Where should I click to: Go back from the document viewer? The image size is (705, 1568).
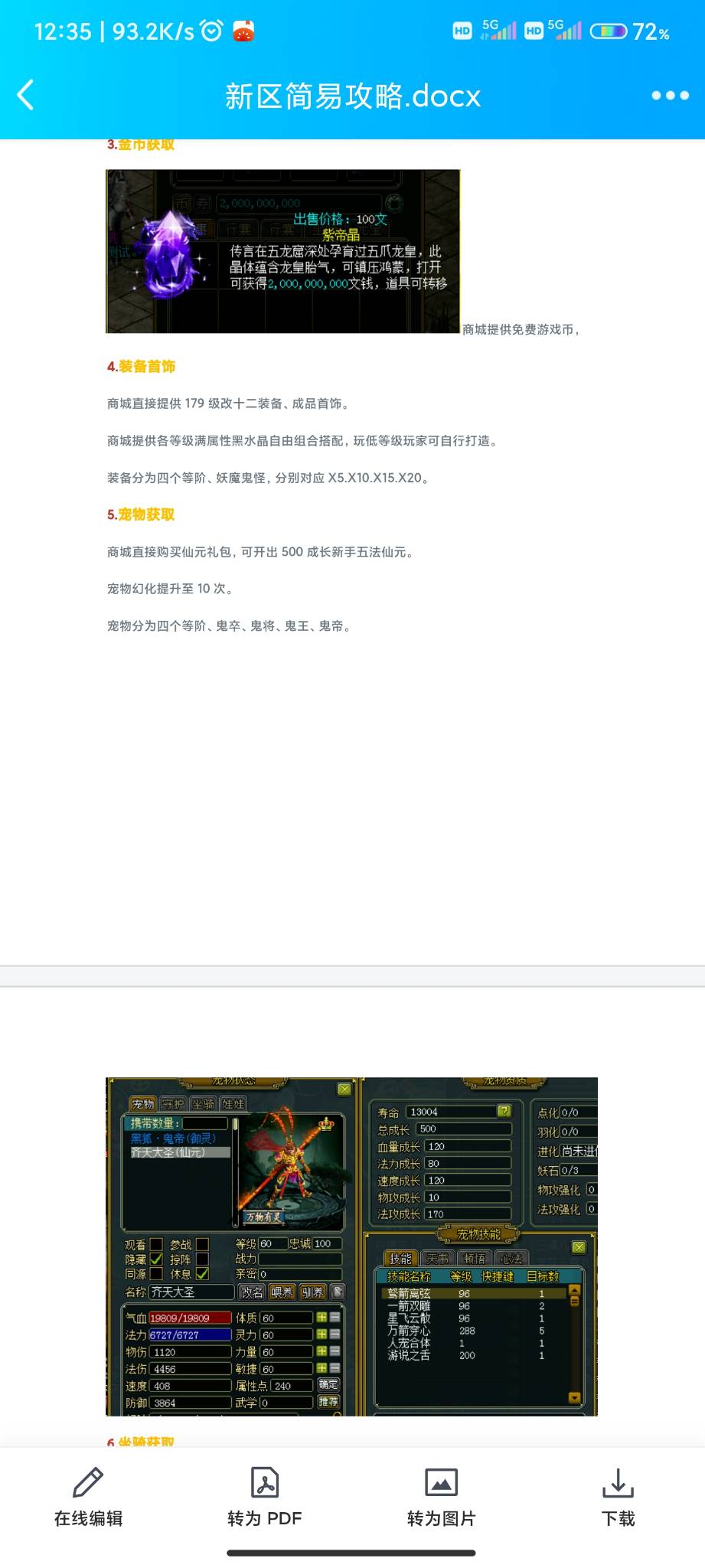tap(25, 96)
